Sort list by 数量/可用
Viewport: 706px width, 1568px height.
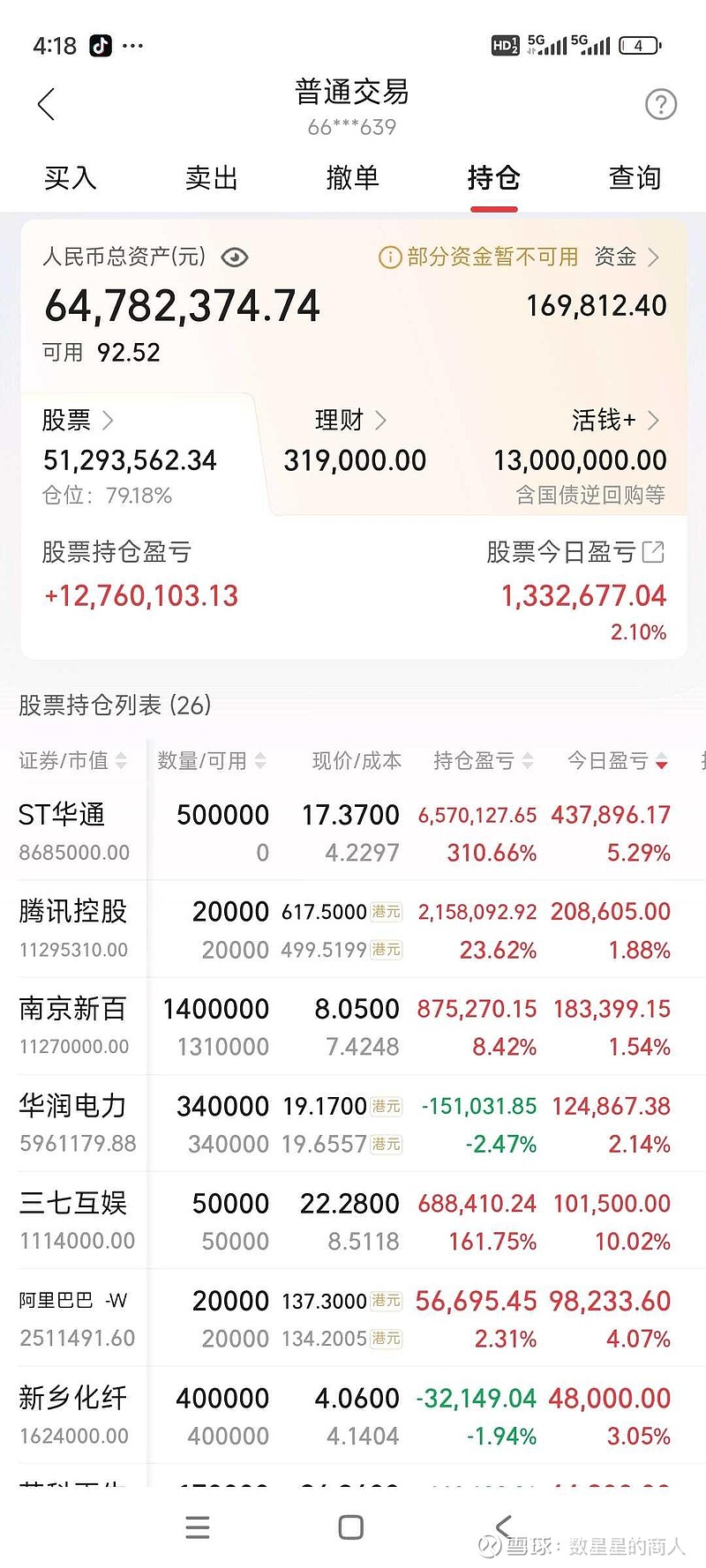click(x=211, y=761)
